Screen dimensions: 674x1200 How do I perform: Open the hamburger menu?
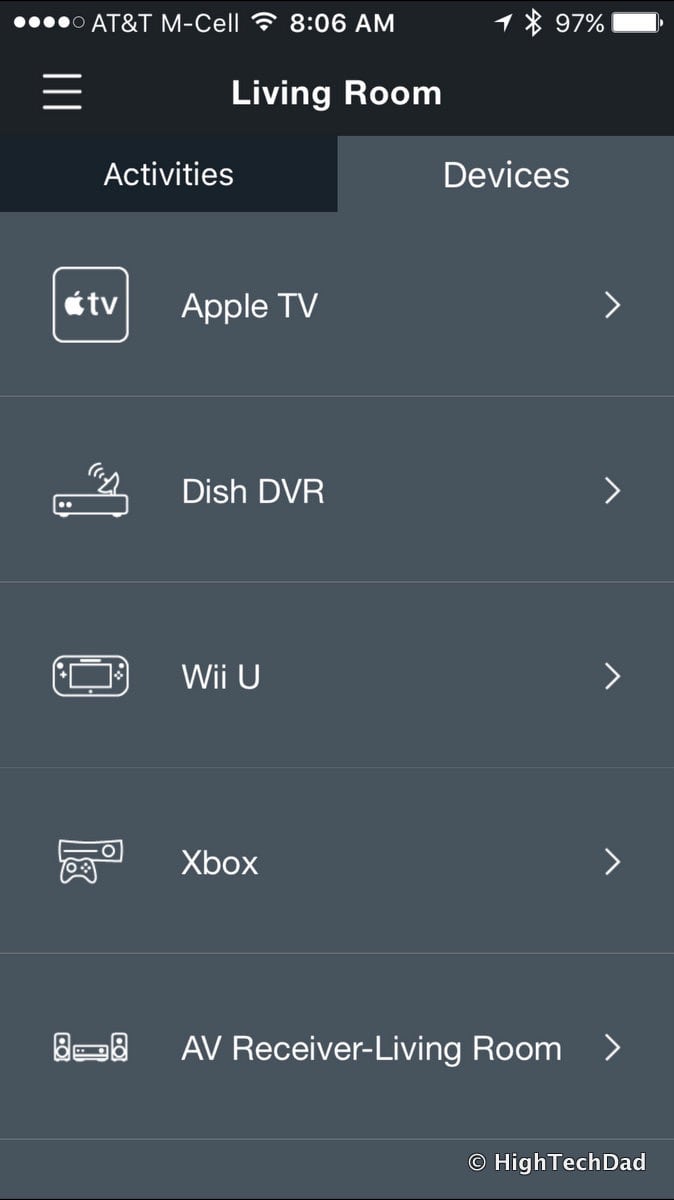62,93
